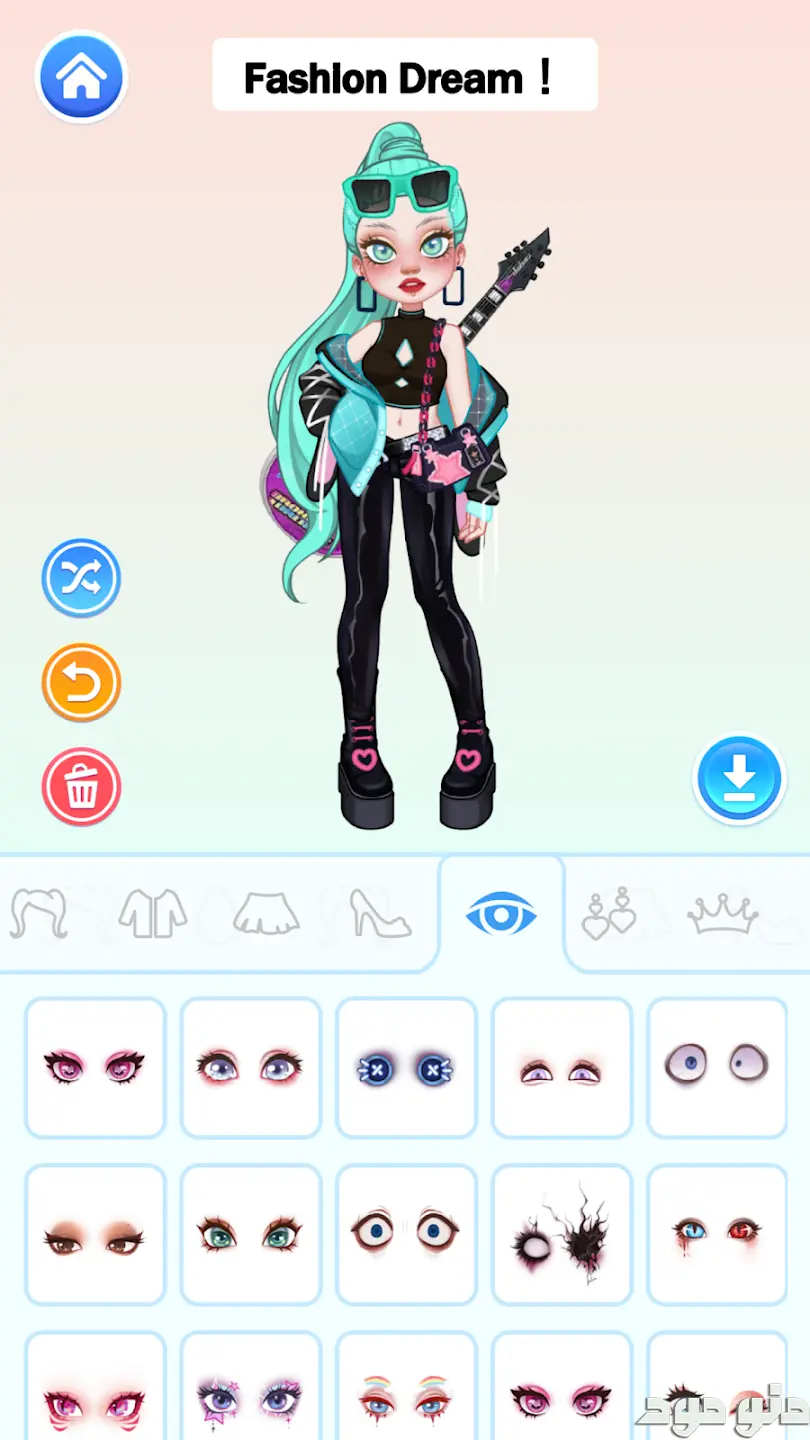Clear the outfit with trash button
Image resolution: width=810 pixels, height=1440 pixels.
coord(81,787)
